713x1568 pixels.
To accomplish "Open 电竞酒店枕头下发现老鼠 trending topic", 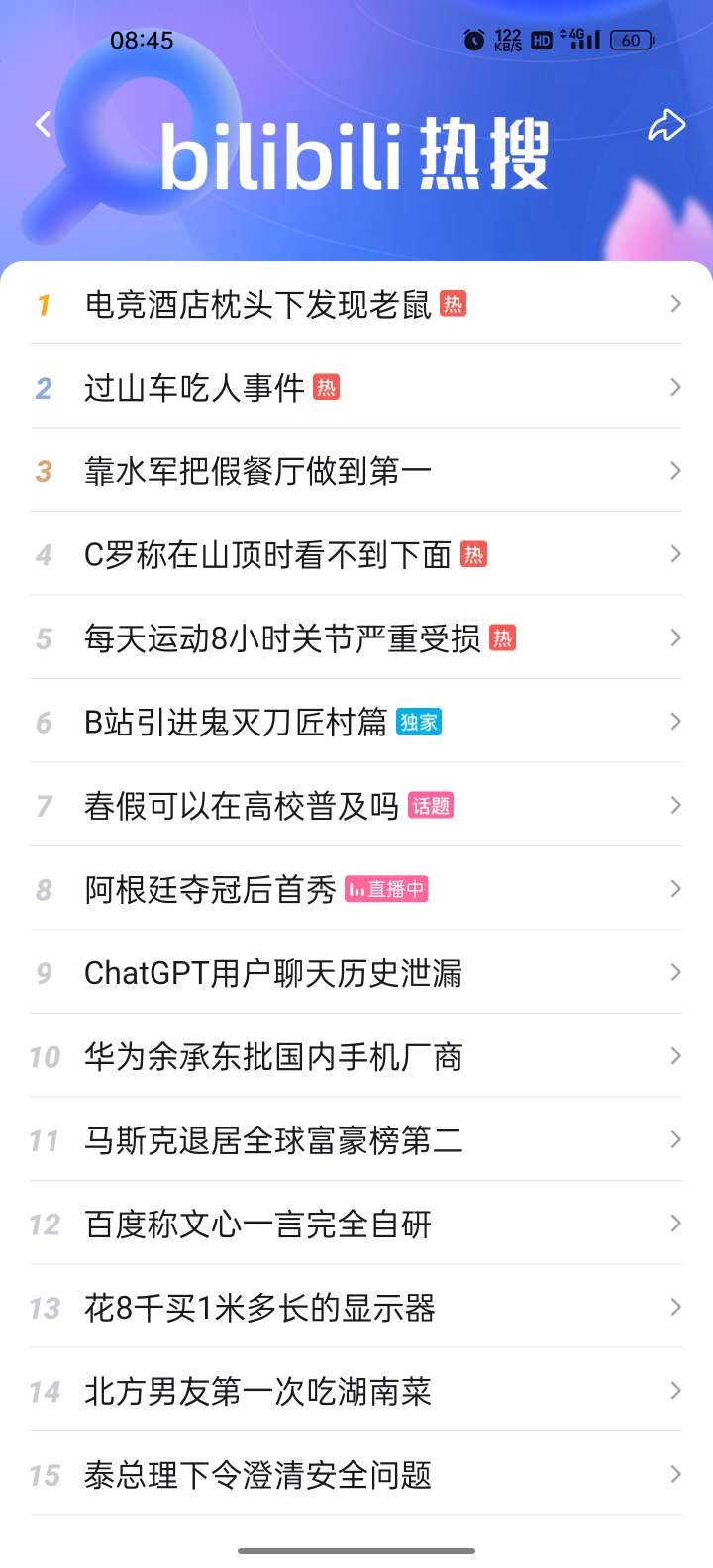I will (x=257, y=305).
